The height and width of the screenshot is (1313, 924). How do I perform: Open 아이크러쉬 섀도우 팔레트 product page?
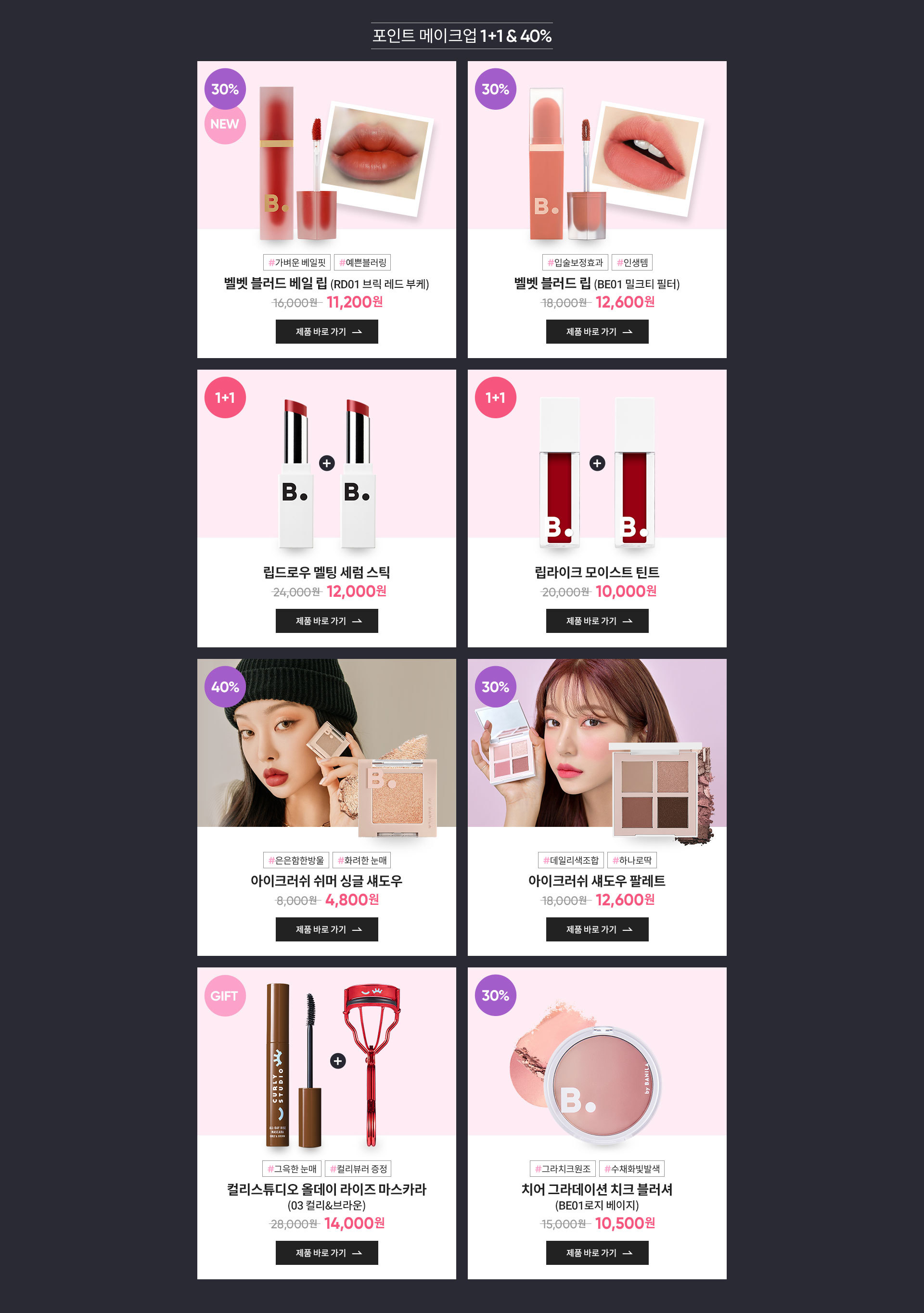click(597, 929)
